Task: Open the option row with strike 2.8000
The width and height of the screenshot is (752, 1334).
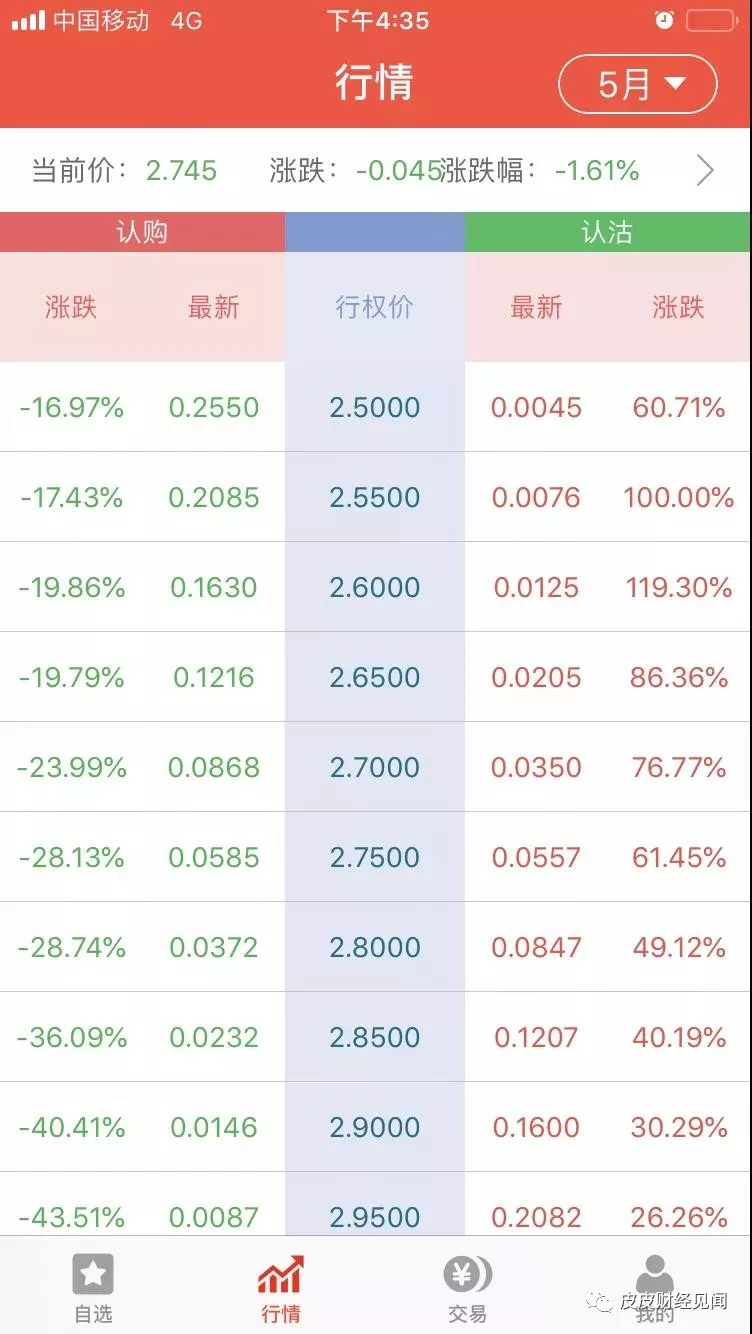Action: tap(375, 947)
